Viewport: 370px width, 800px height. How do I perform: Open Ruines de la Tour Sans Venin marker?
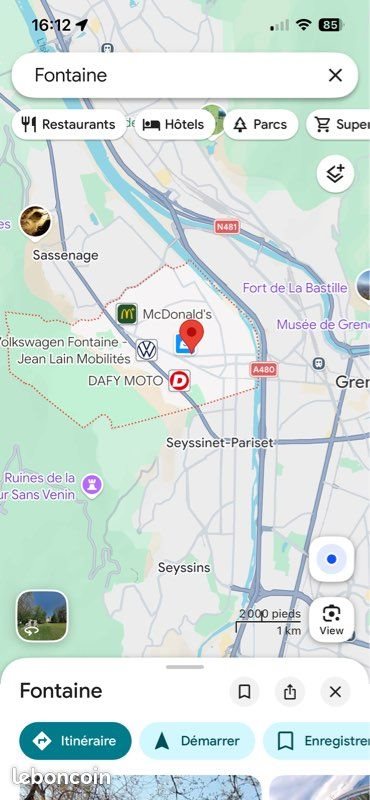(x=93, y=486)
